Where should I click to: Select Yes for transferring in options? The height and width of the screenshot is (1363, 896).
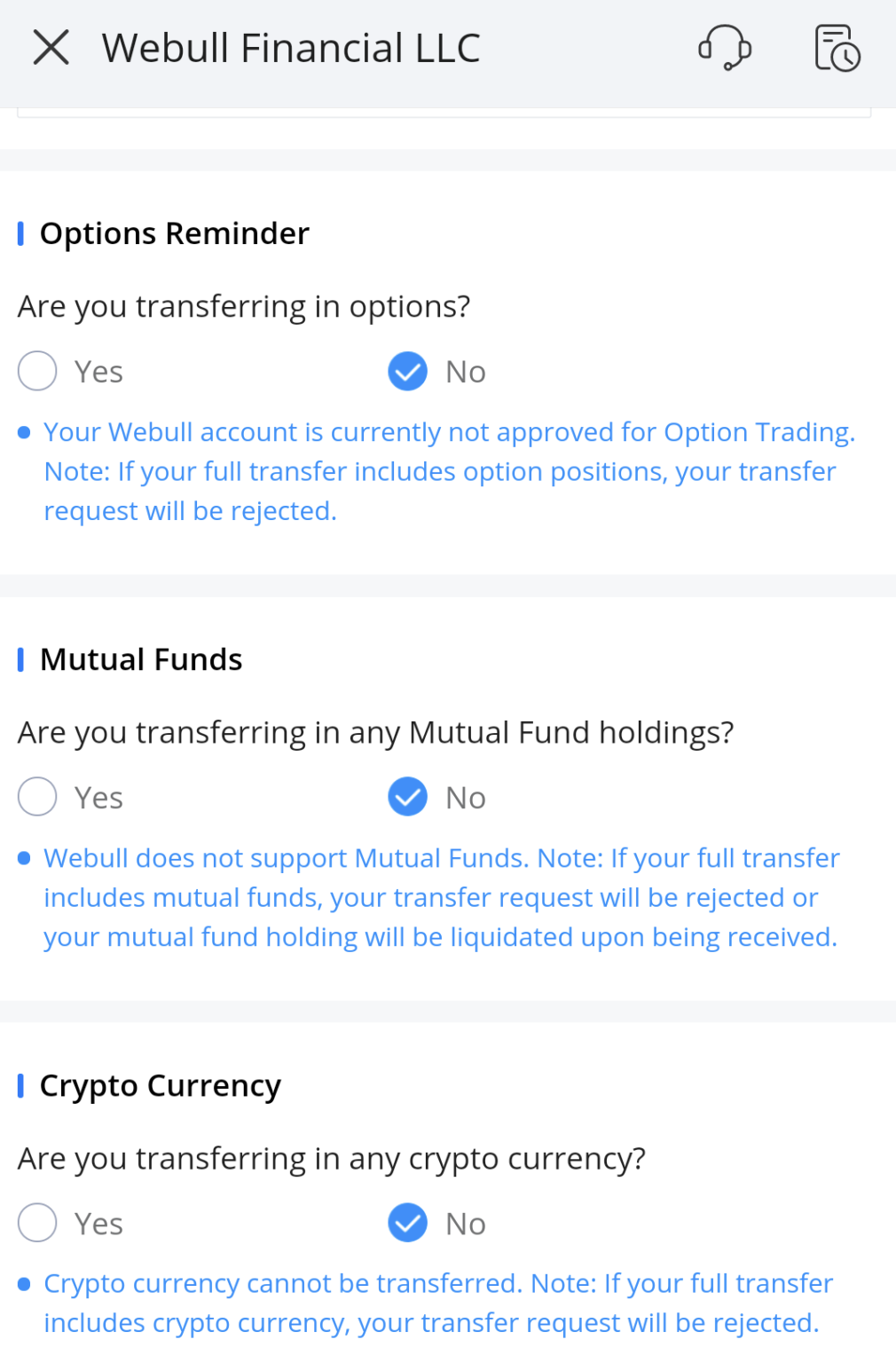click(36, 371)
